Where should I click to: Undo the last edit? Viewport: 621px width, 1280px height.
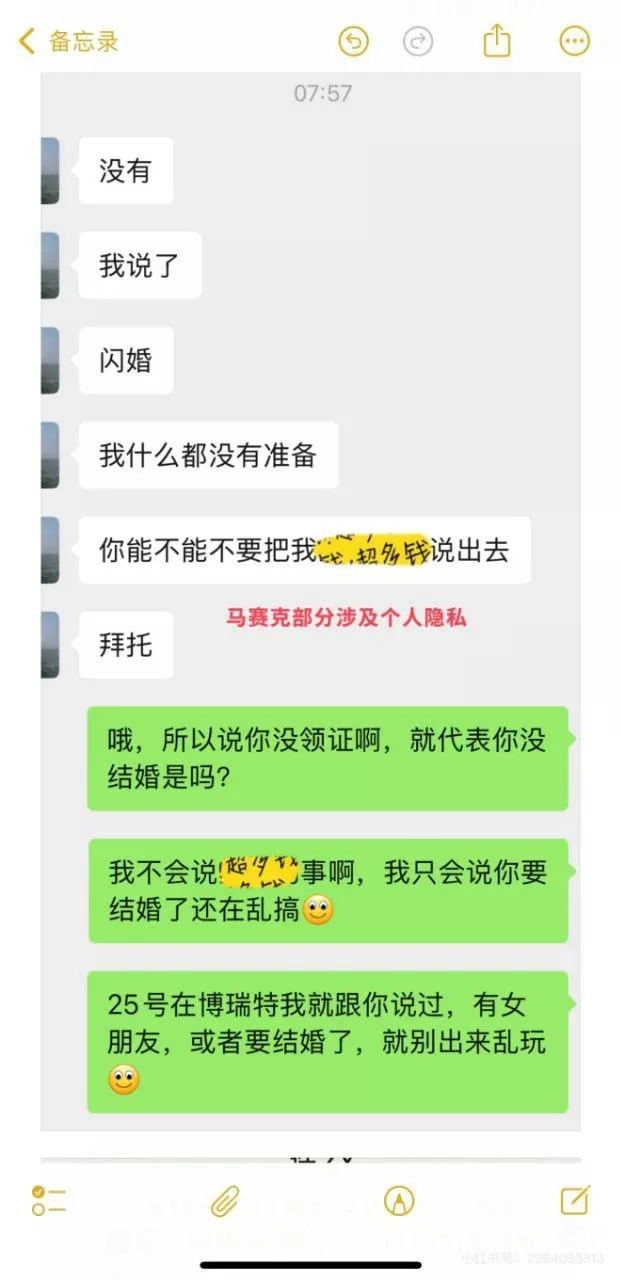(x=353, y=41)
